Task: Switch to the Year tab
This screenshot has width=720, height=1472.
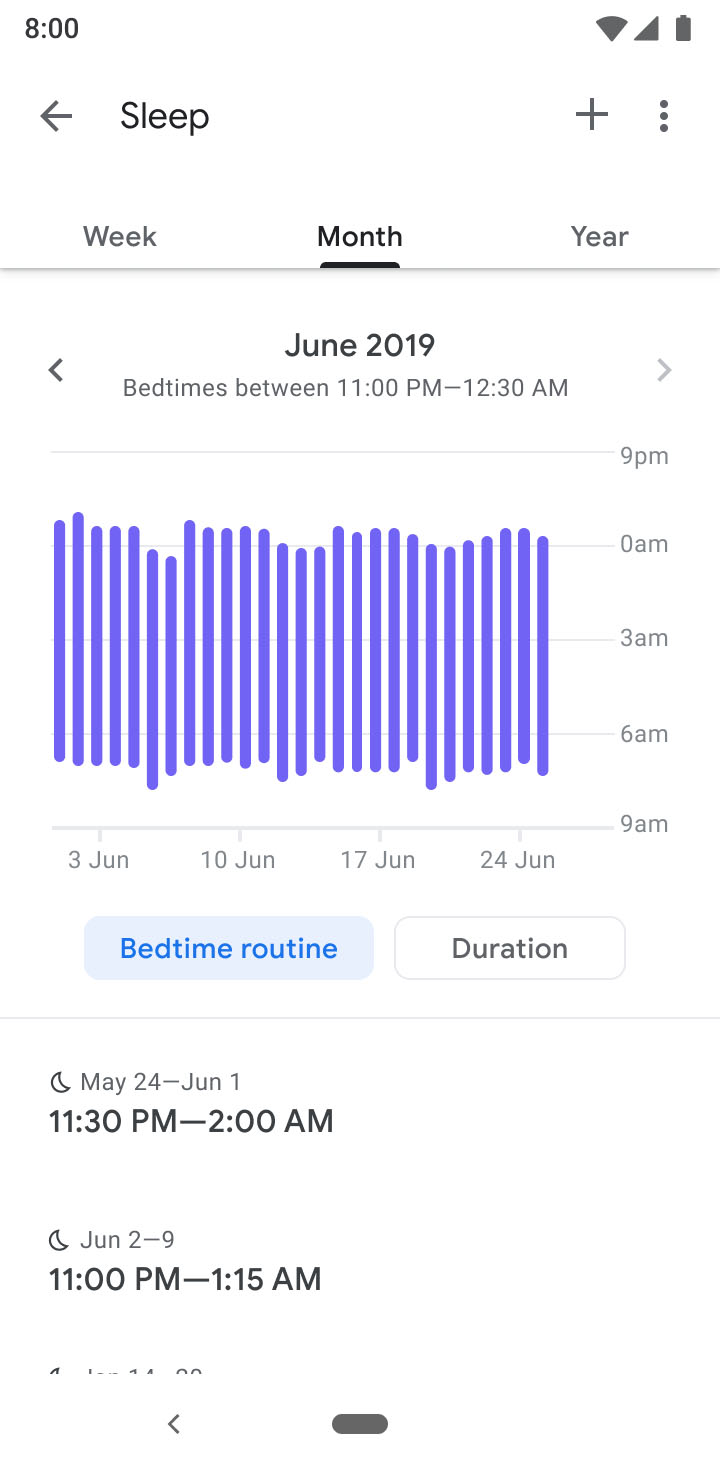Action: (x=599, y=237)
